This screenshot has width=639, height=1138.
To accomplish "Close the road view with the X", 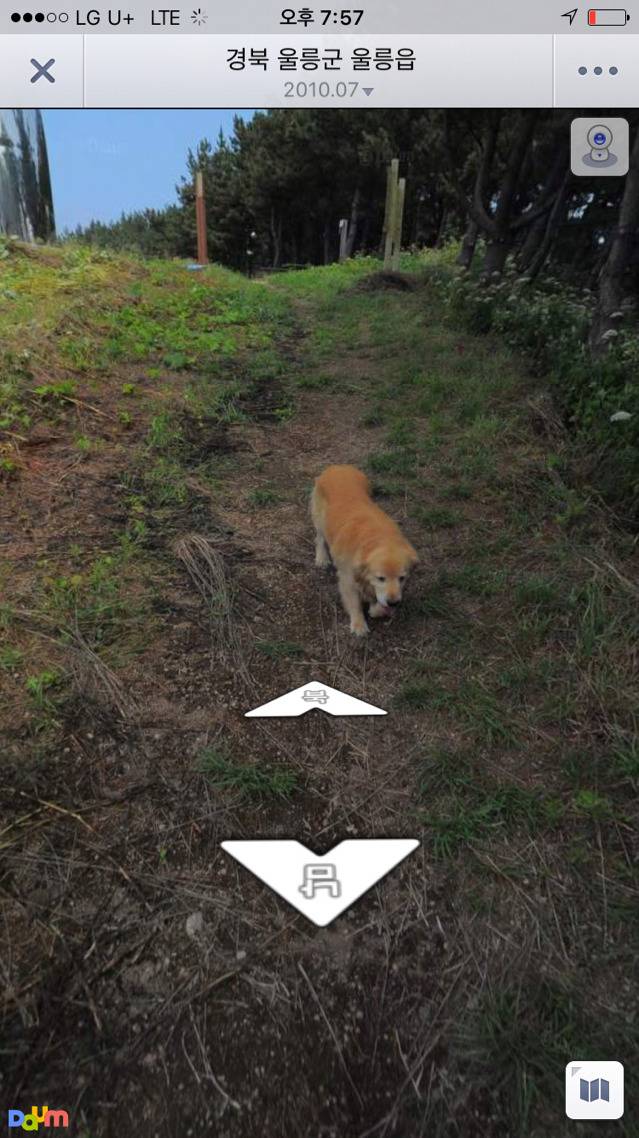I will 41,71.
